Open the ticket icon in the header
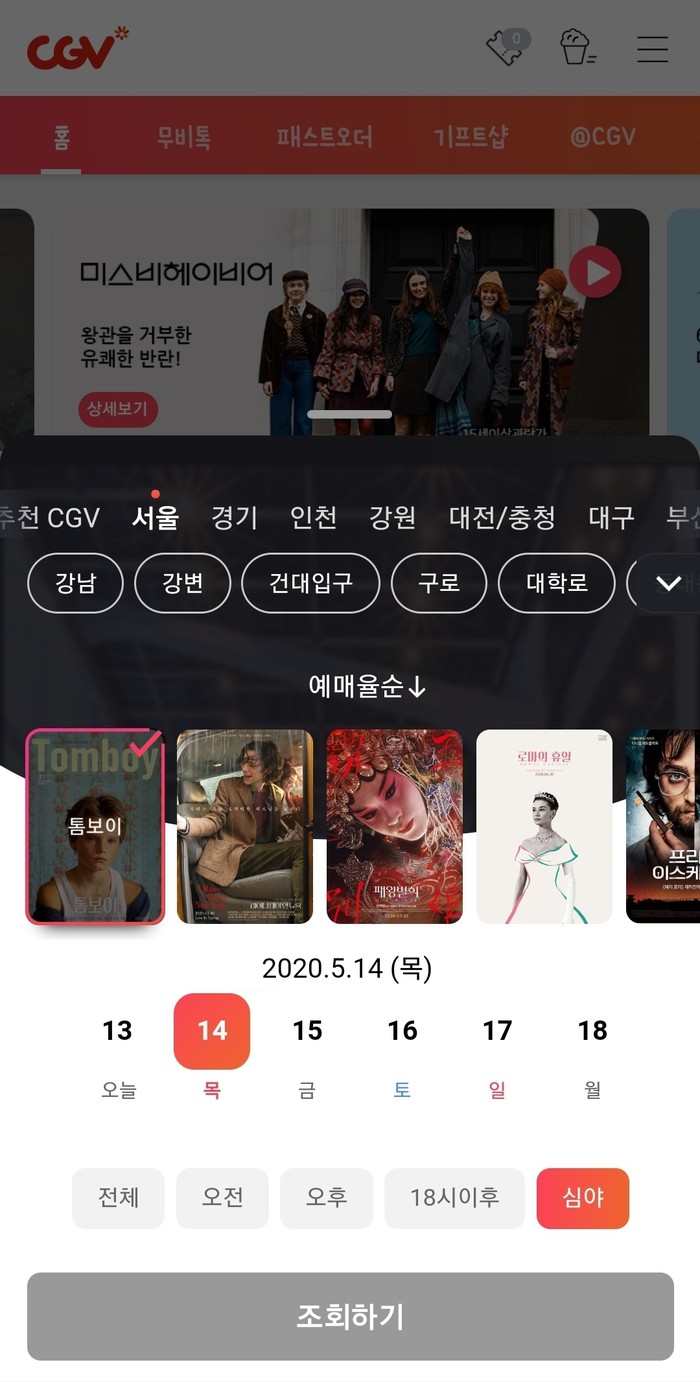The height and width of the screenshot is (1382, 700). (507, 47)
